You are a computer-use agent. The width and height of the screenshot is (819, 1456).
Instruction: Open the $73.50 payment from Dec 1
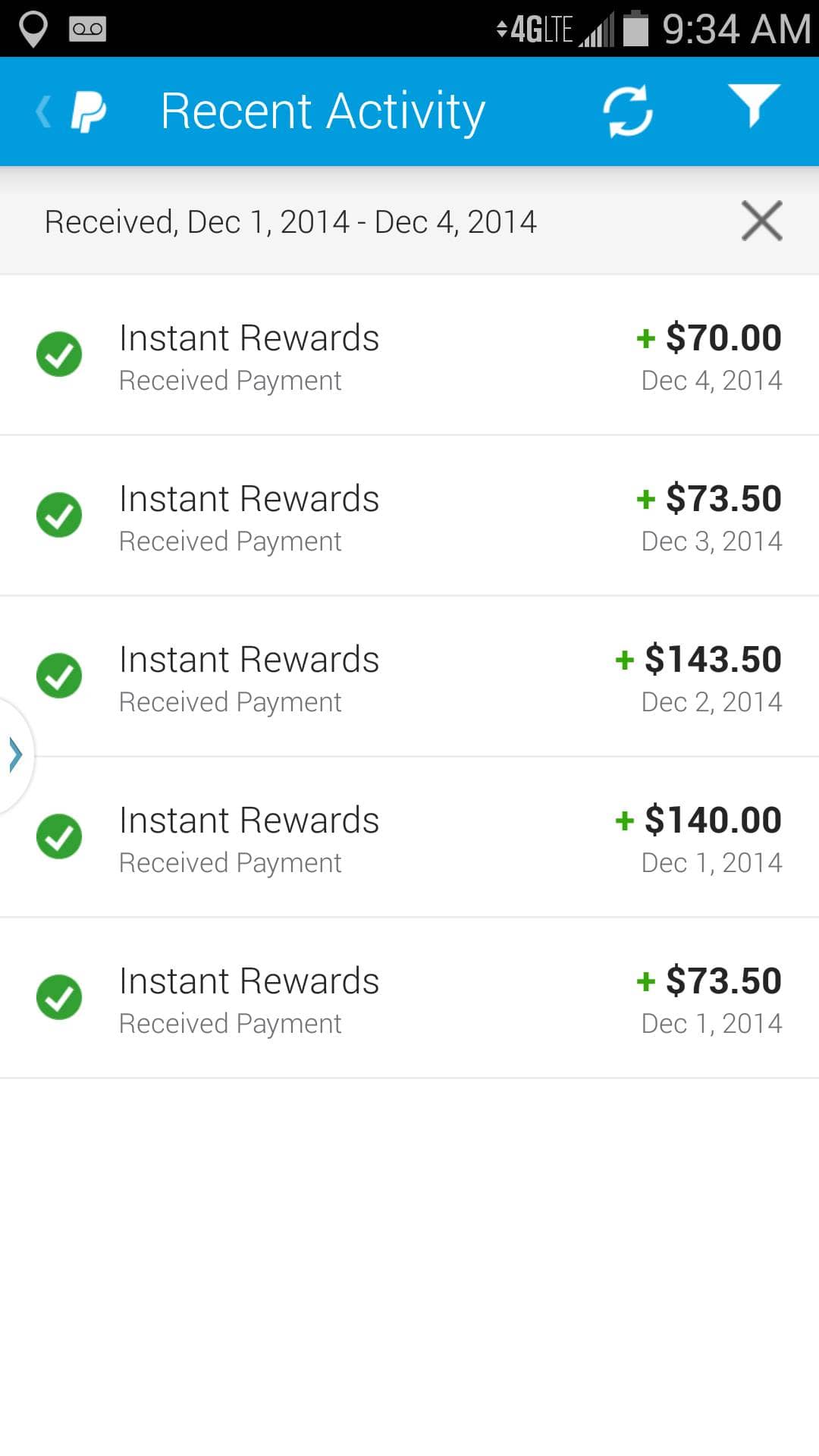(409, 998)
